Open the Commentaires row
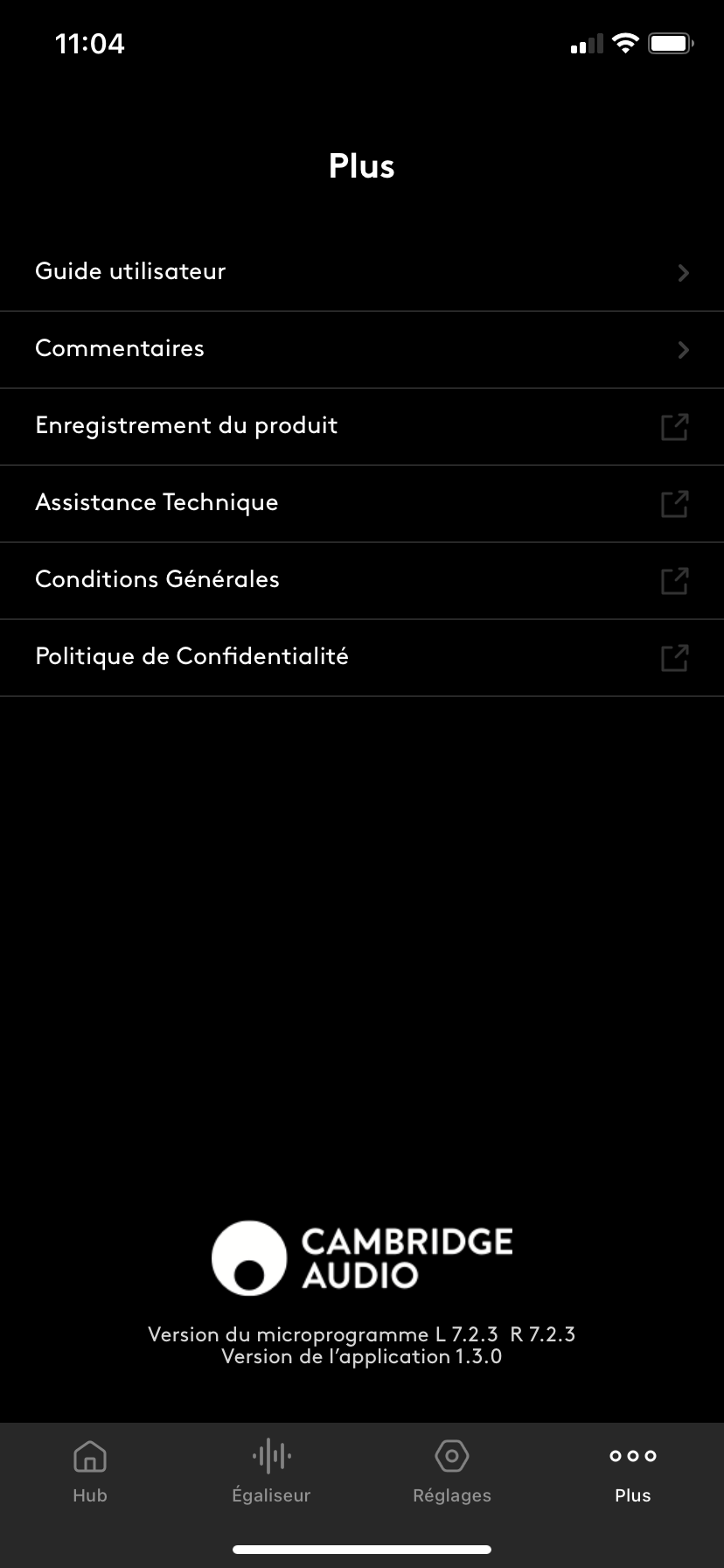The height and width of the screenshot is (1568, 724). tap(362, 349)
